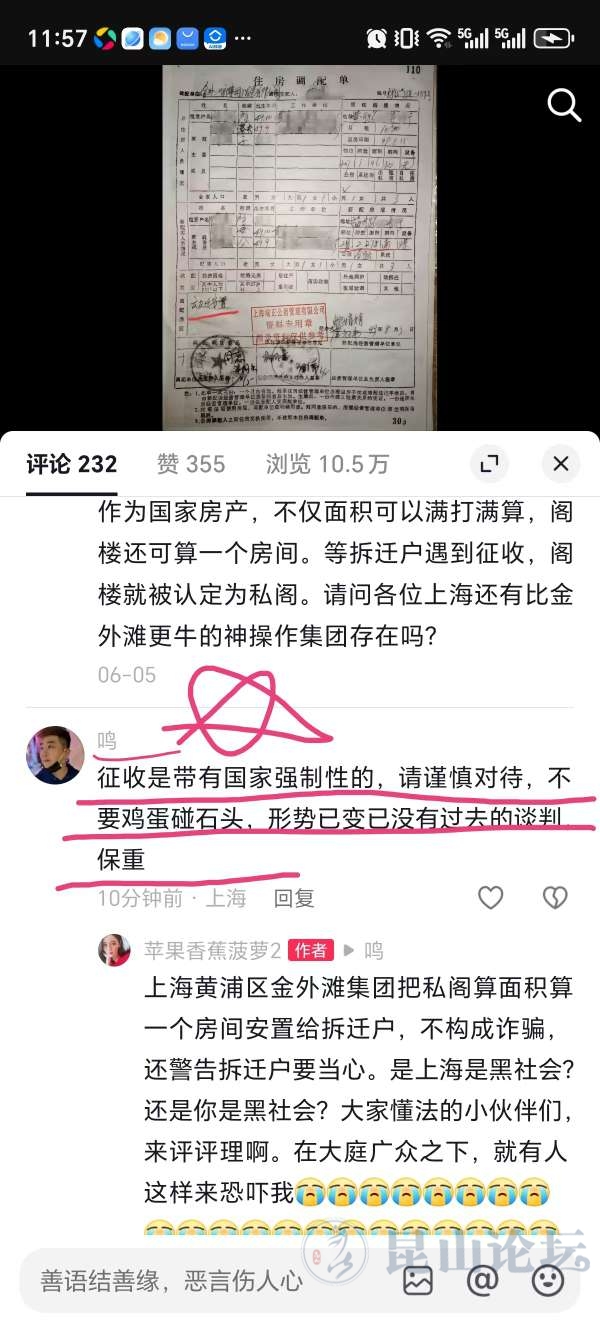This screenshot has width=600, height=1326.
Task: Like 鸣's comment with the heart
Action: [x=490, y=898]
